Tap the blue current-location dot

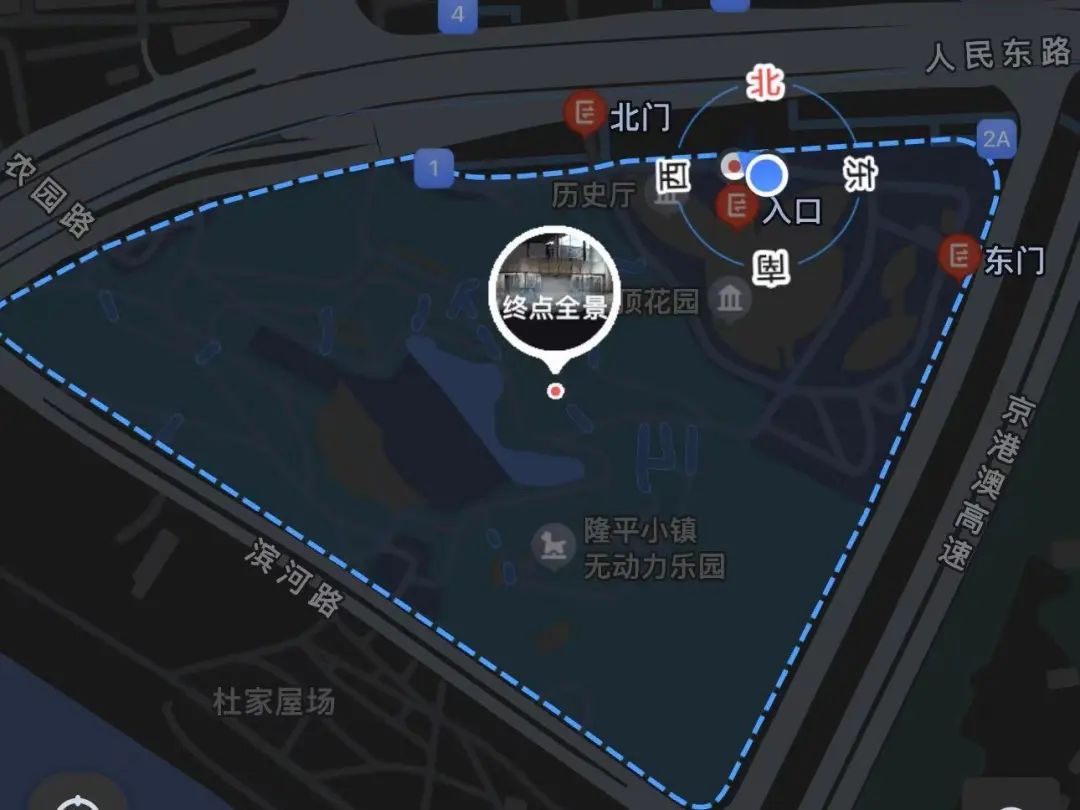click(x=767, y=175)
